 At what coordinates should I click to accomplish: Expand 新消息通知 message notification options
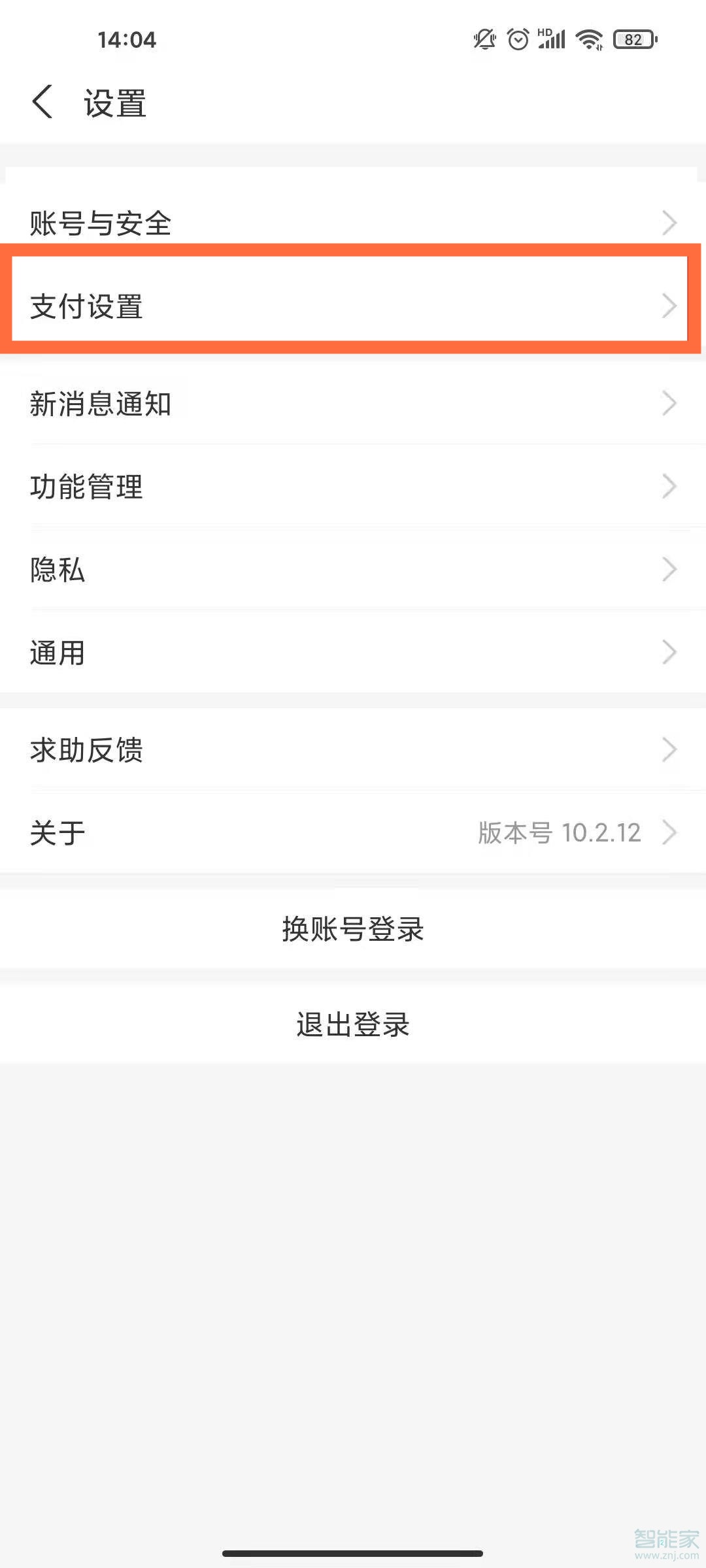(353, 404)
